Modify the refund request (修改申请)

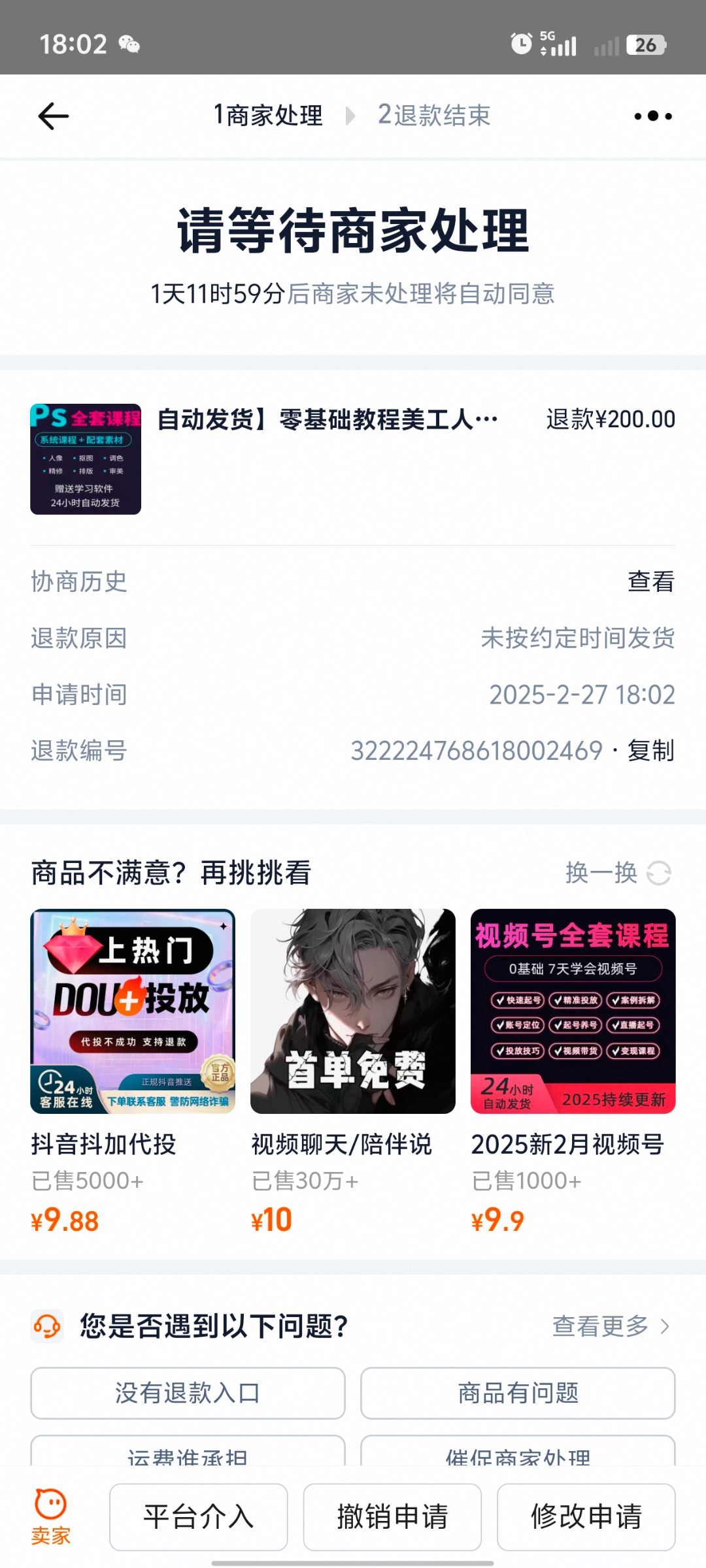click(x=586, y=1517)
